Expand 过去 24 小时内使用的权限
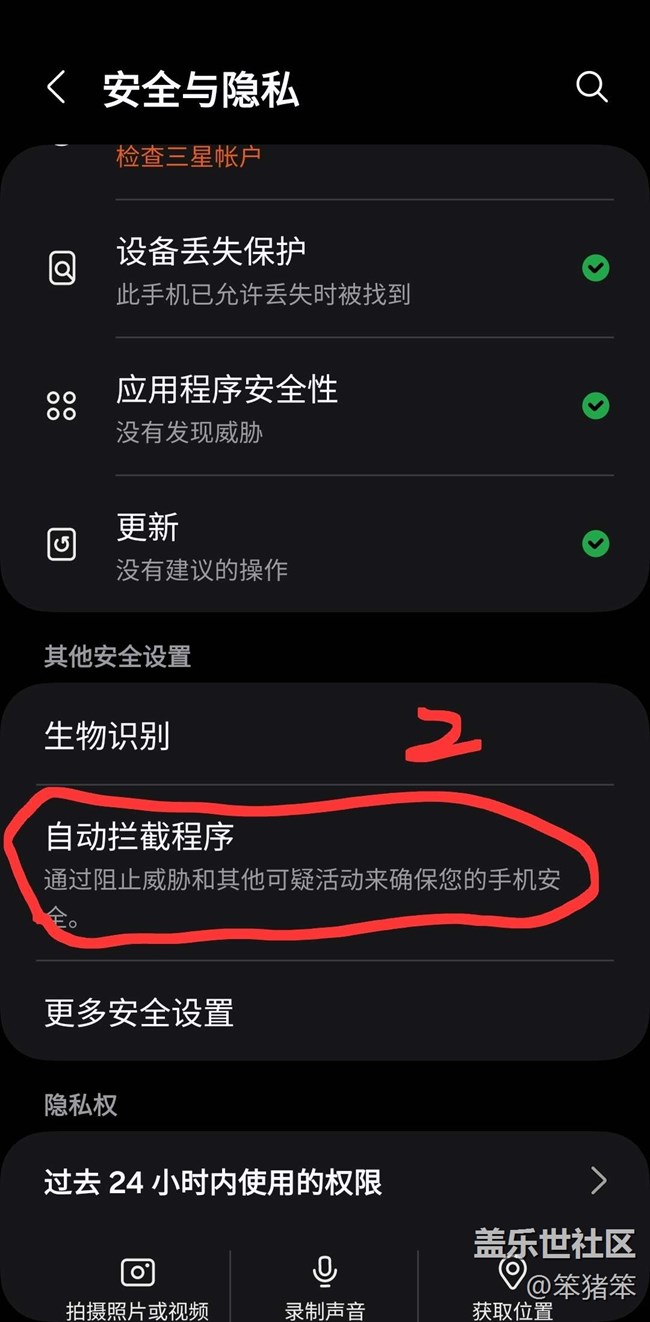Image resolution: width=650 pixels, height=1322 pixels. pos(324,1182)
